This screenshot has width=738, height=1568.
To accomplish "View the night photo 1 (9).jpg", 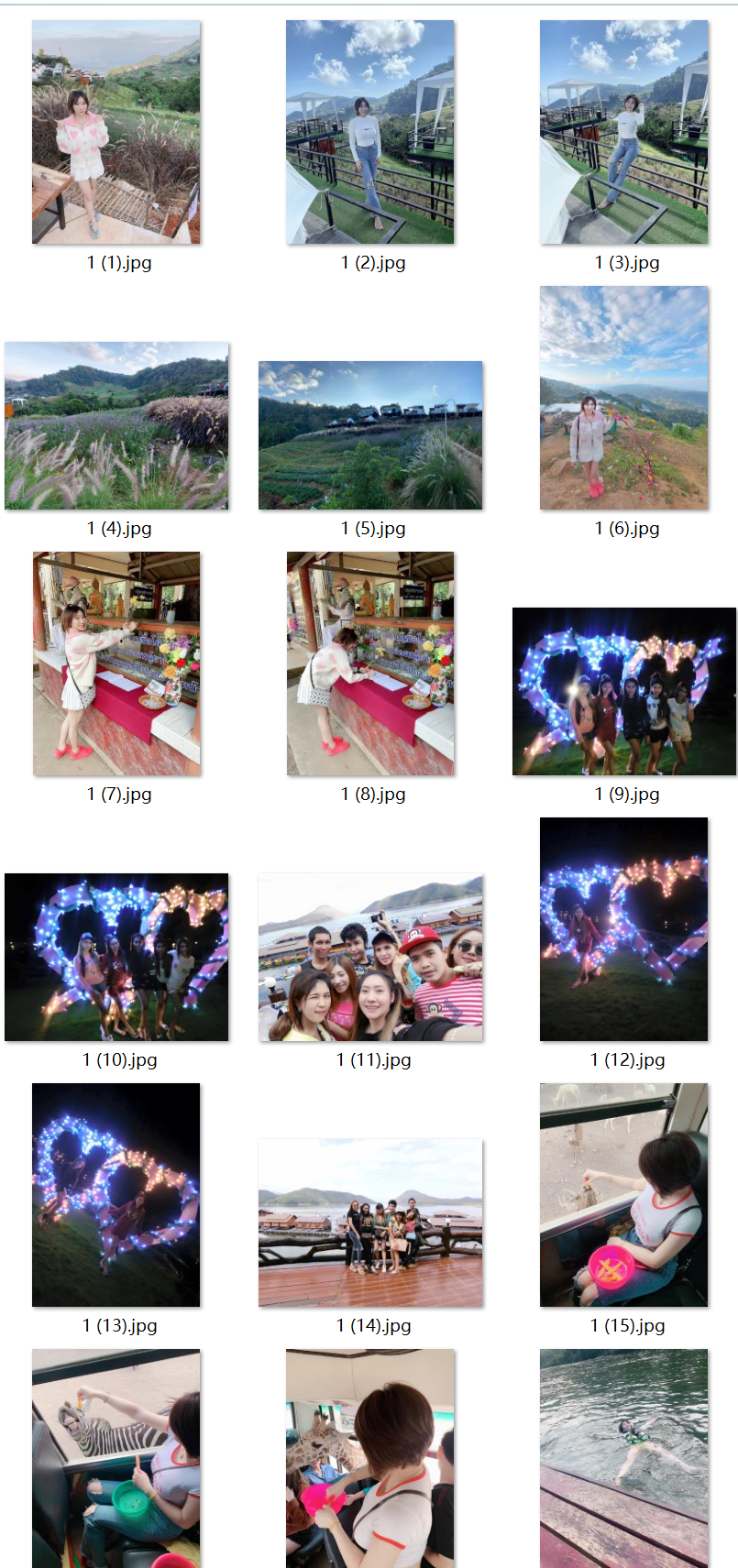I will pos(624,691).
